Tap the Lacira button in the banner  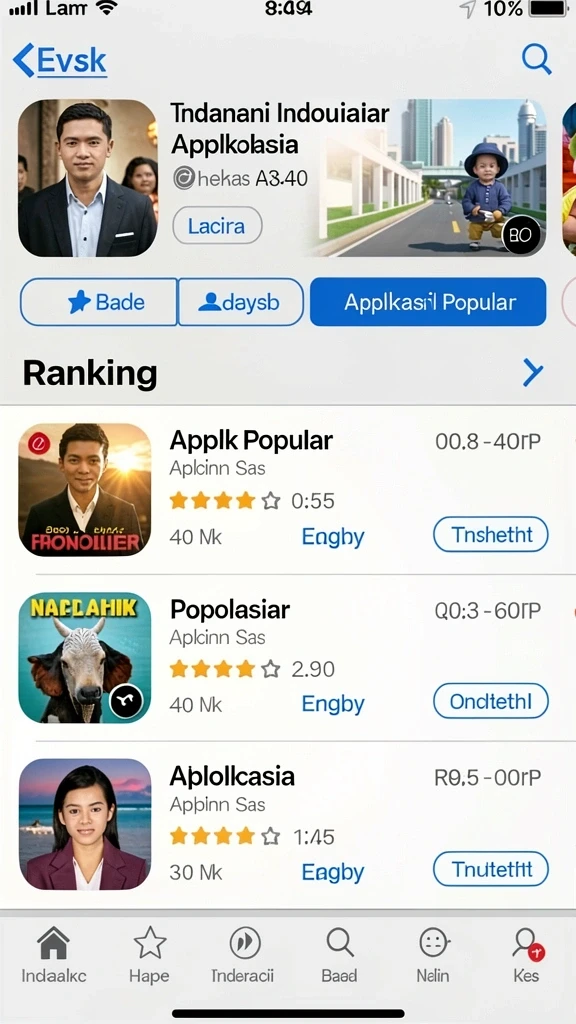click(x=217, y=226)
